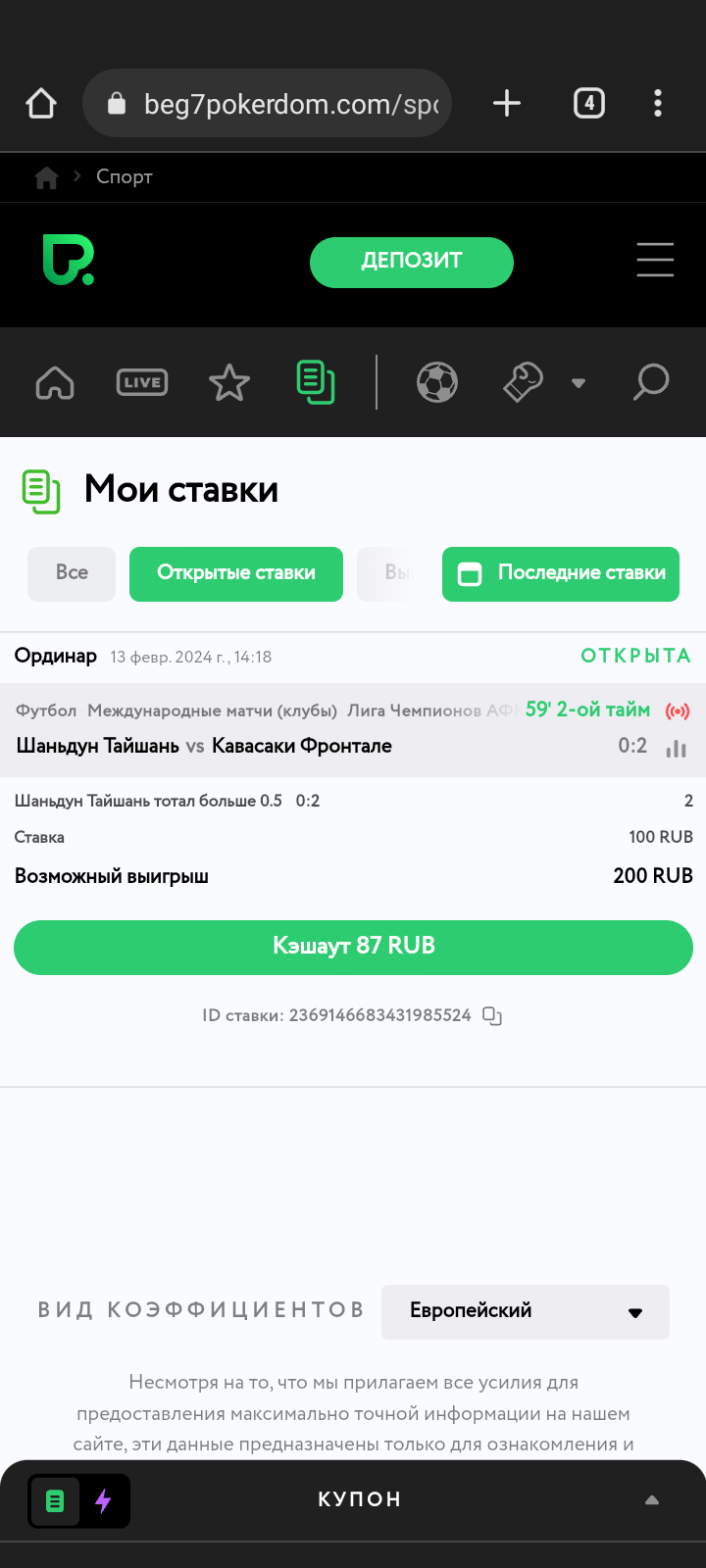Open the Шаньдун Тайшань vs Кавасаки Фронтале match
Screen dimensions: 706x1568
(x=204, y=746)
